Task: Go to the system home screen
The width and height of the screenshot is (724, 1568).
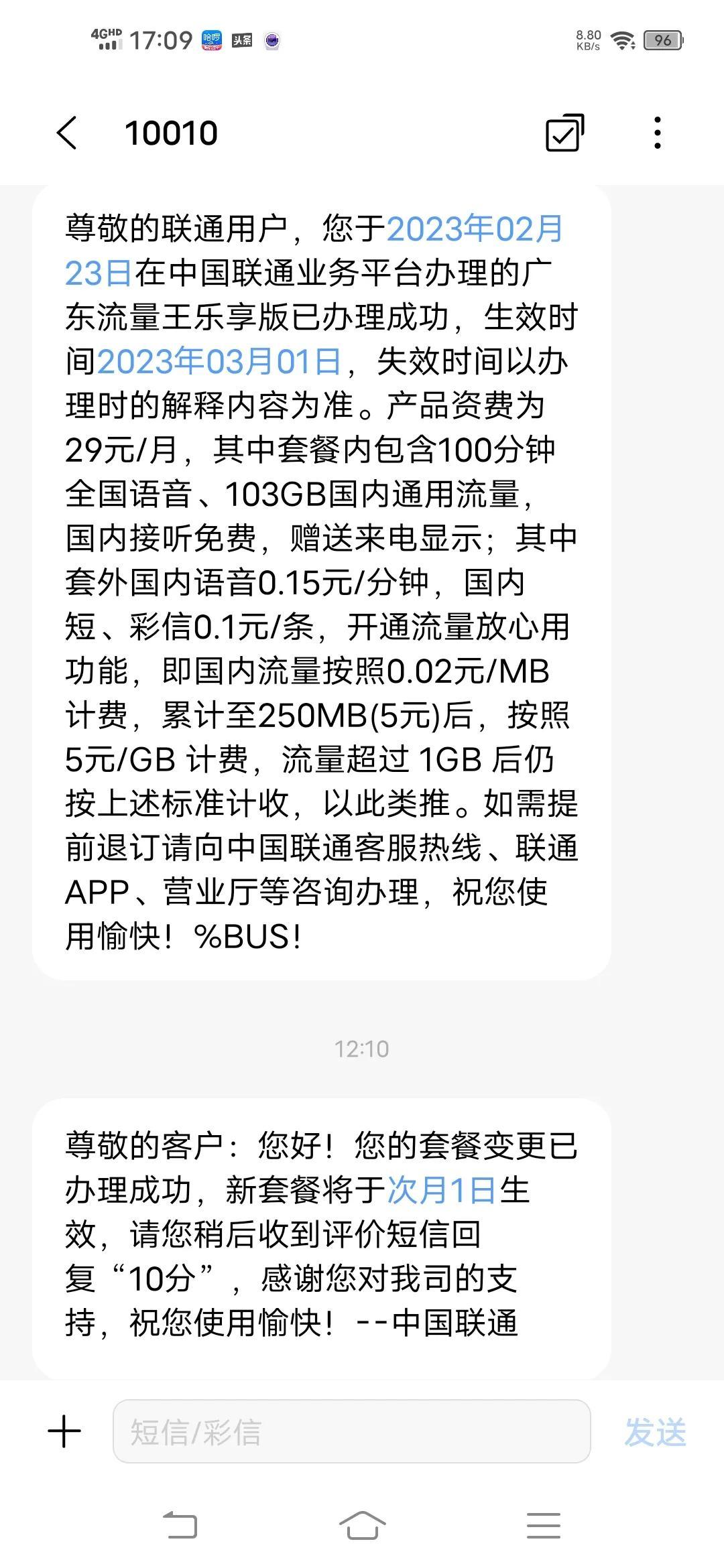Action: (362, 1526)
